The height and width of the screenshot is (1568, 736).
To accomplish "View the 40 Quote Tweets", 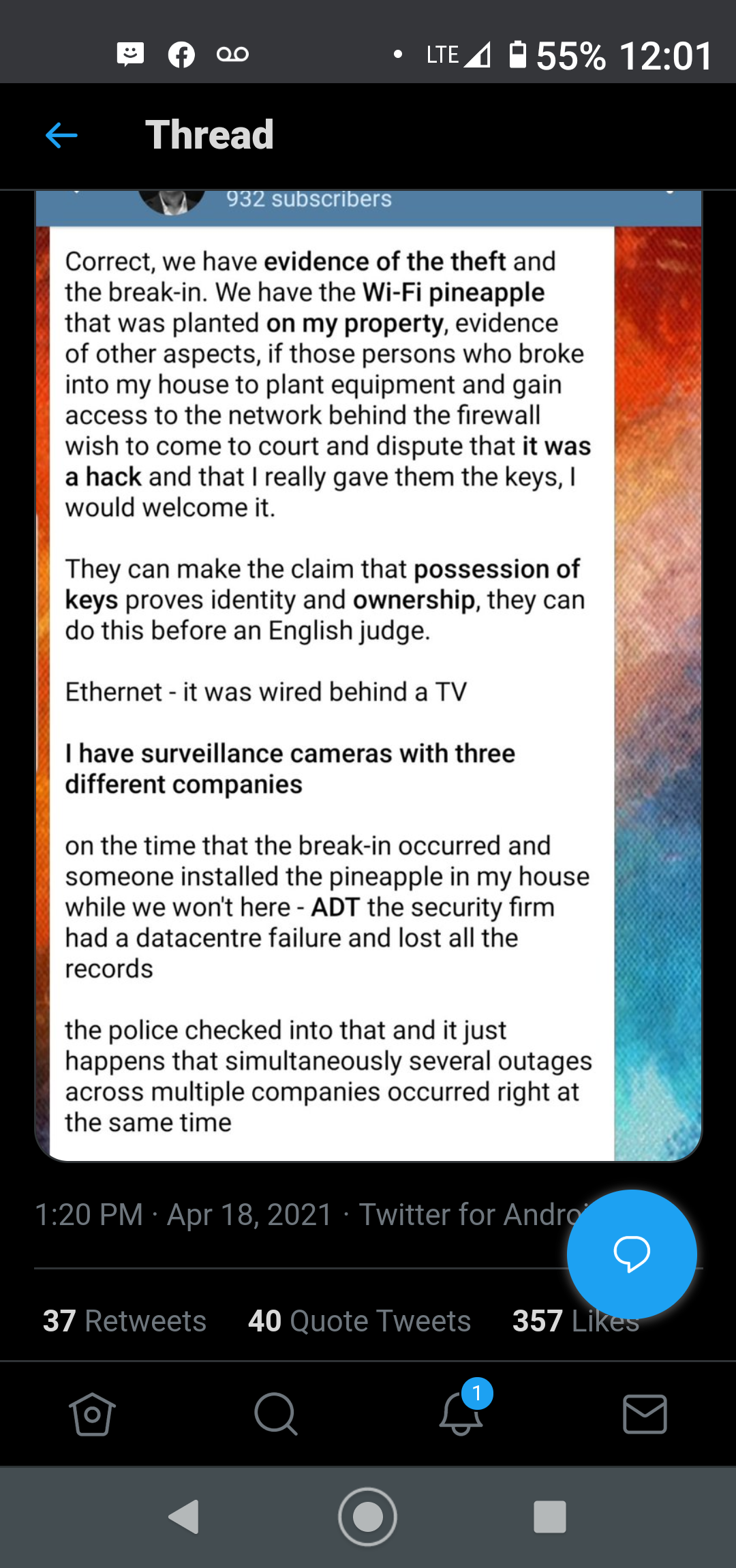I will click(x=359, y=1321).
